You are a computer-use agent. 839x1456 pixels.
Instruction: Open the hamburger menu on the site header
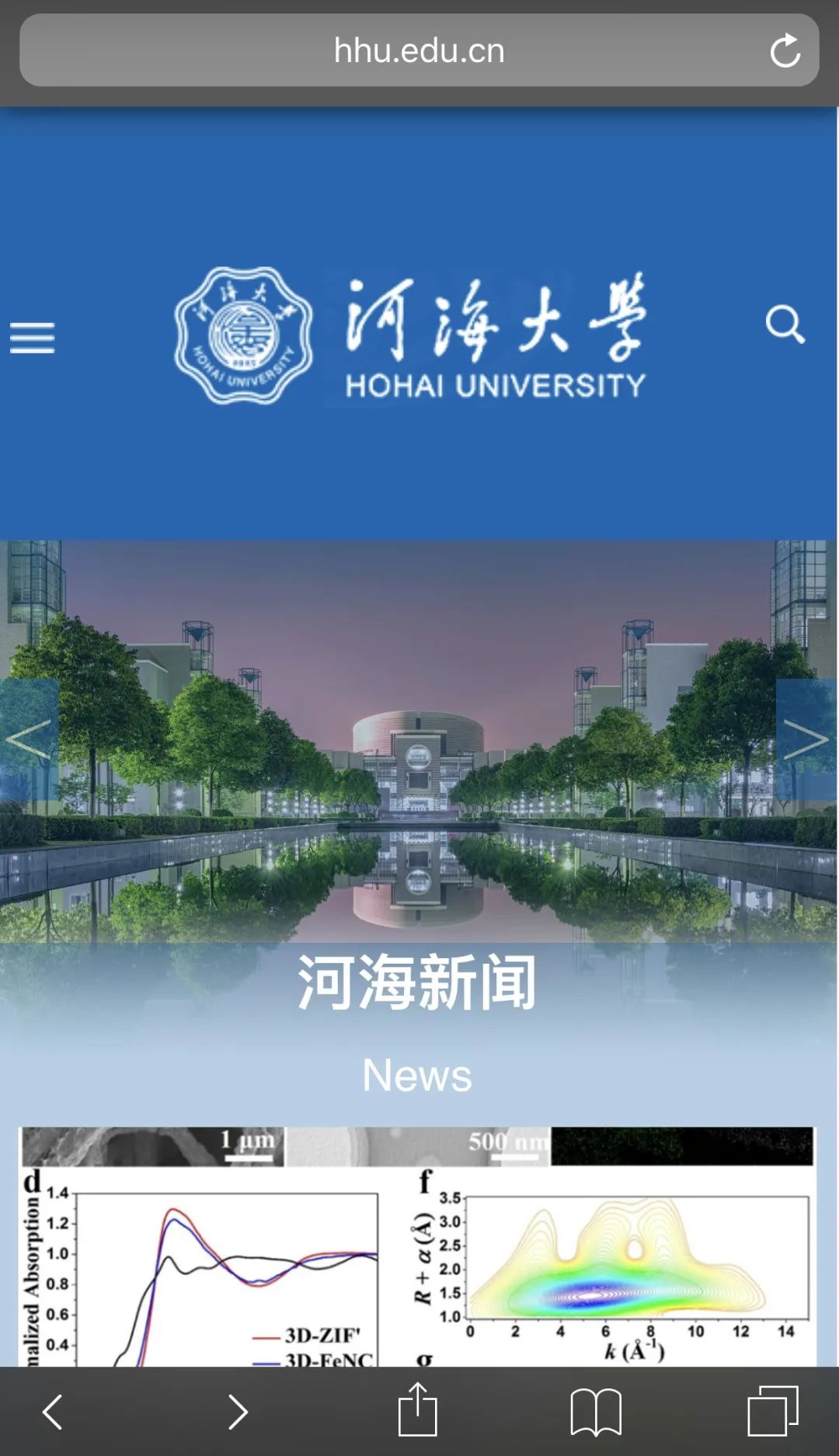[32, 338]
